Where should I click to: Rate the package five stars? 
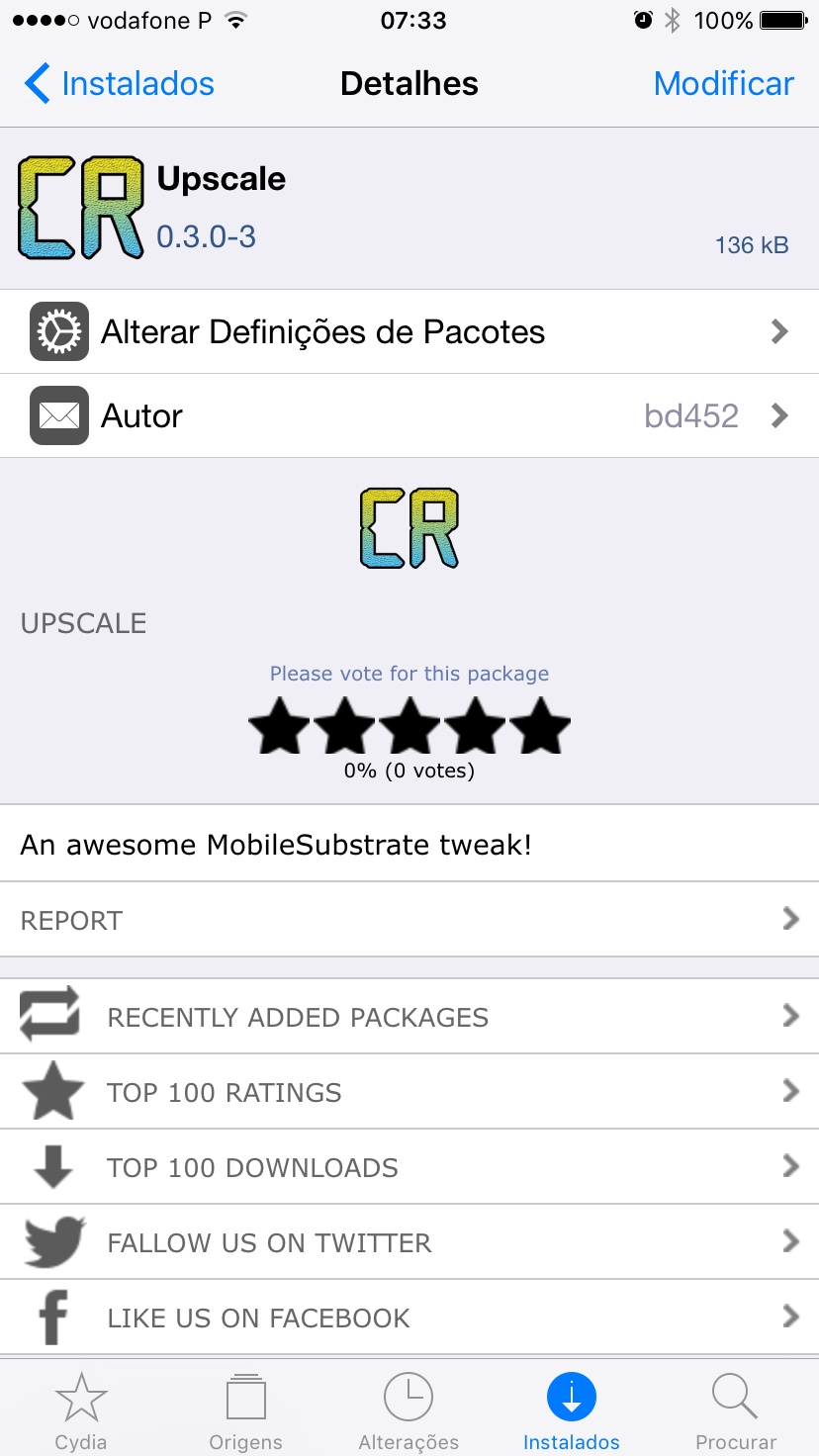point(540,727)
